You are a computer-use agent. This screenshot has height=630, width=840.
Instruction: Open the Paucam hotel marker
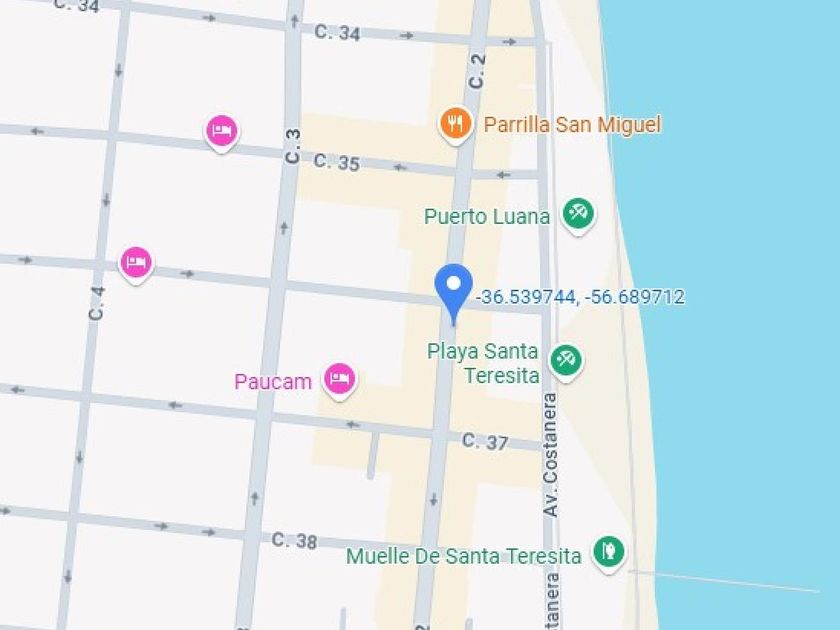[340, 379]
